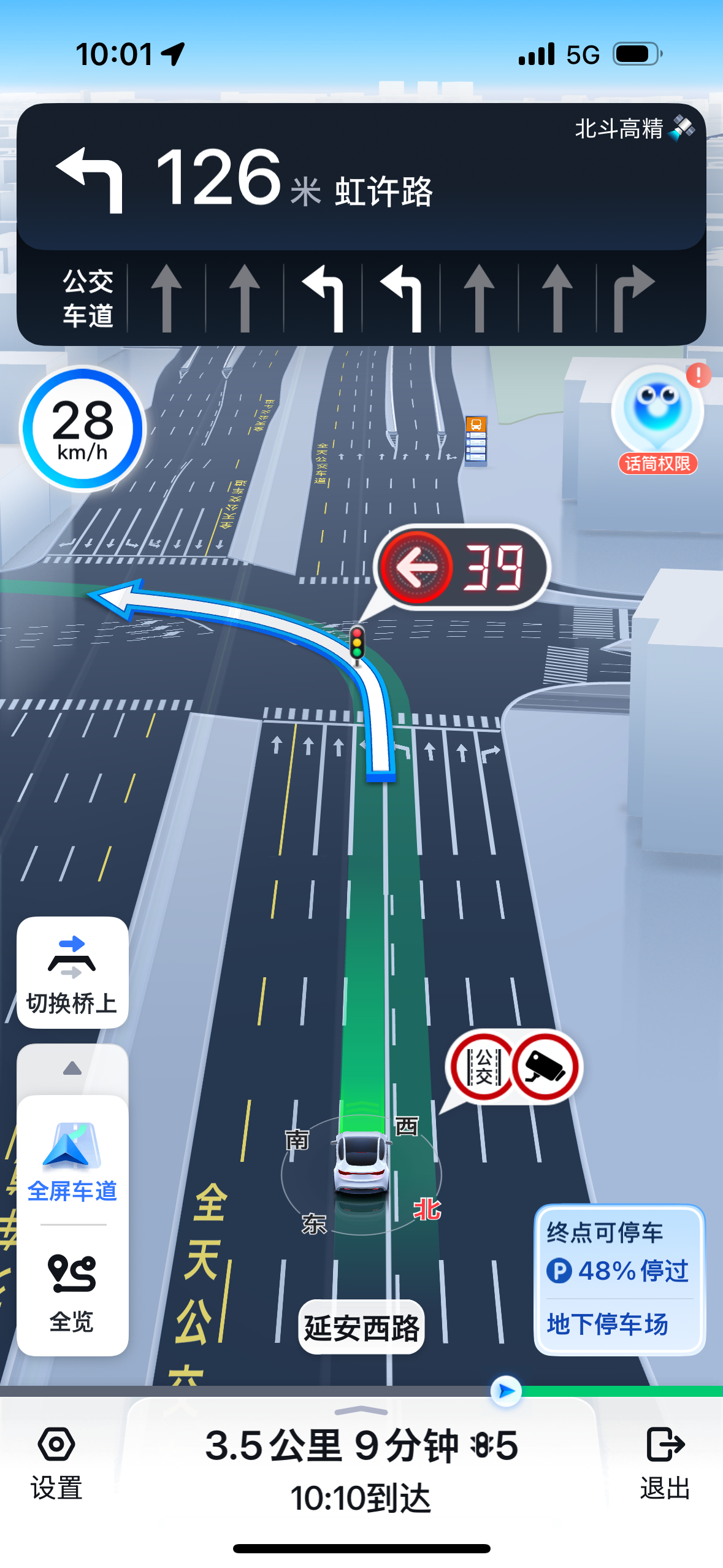This screenshot has width=723, height=1568.
Task: Open the 终点可停车 parking card
Action: click(619, 1278)
